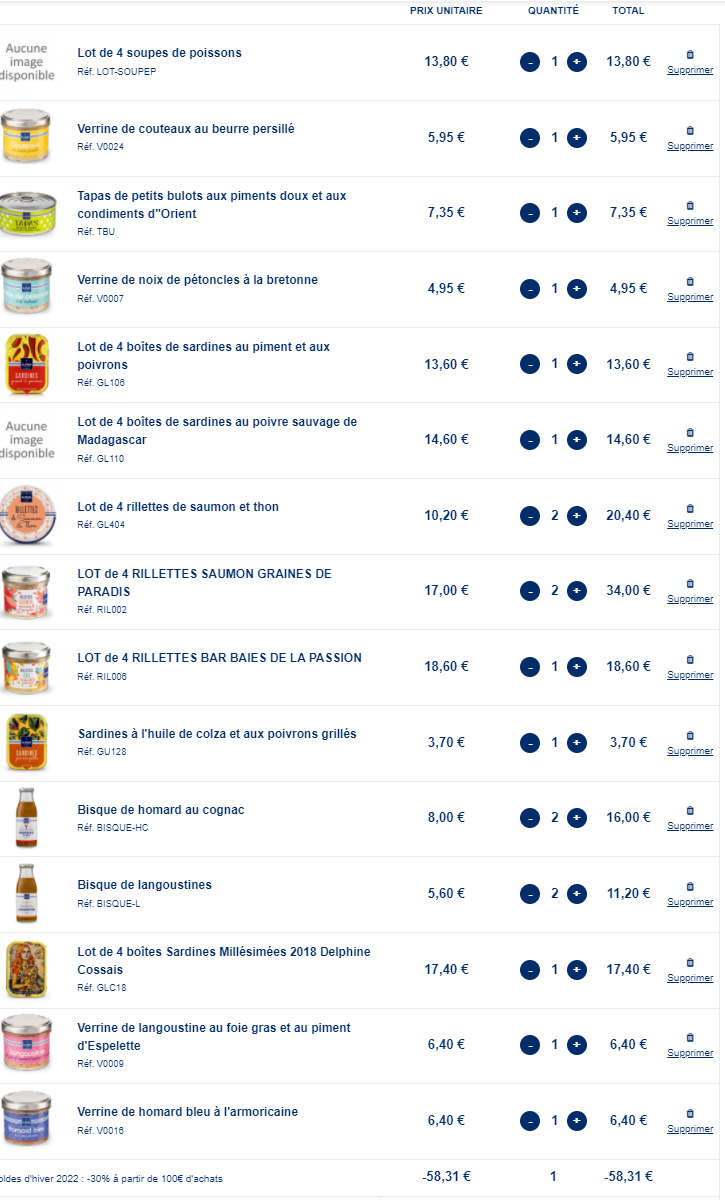Open the Tapas de petits bulots product image
The width and height of the screenshot is (725, 1200).
[x=26, y=214]
